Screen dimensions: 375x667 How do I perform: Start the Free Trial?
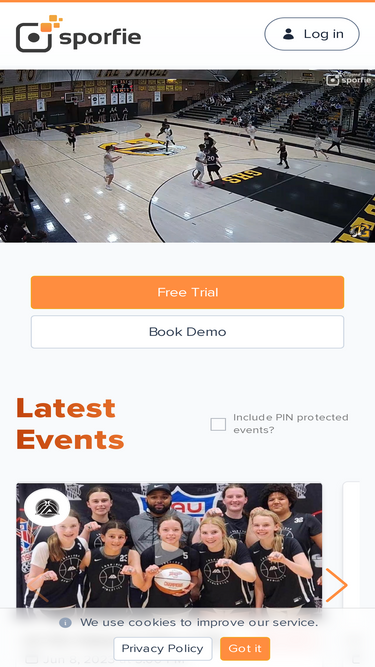click(x=187, y=292)
